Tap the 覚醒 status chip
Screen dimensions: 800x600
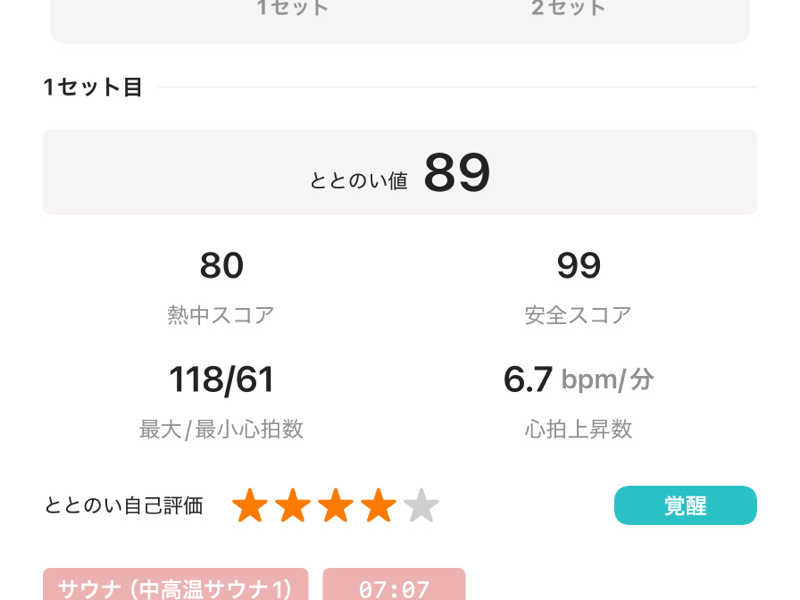point(685,505)
